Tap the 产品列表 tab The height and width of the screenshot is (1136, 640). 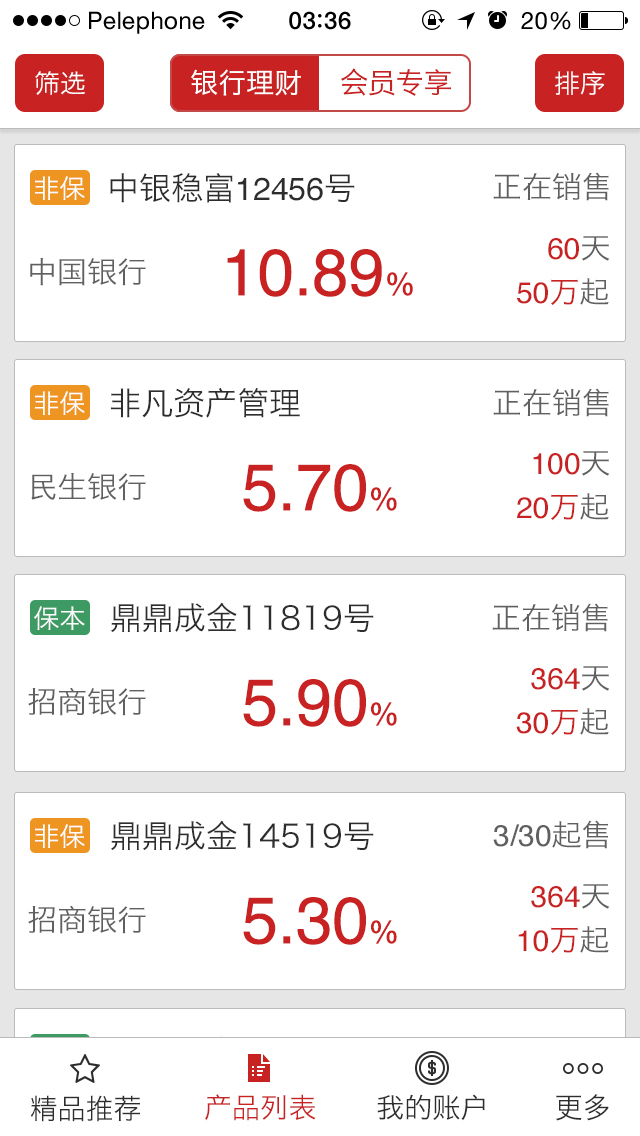point(260,1088)
